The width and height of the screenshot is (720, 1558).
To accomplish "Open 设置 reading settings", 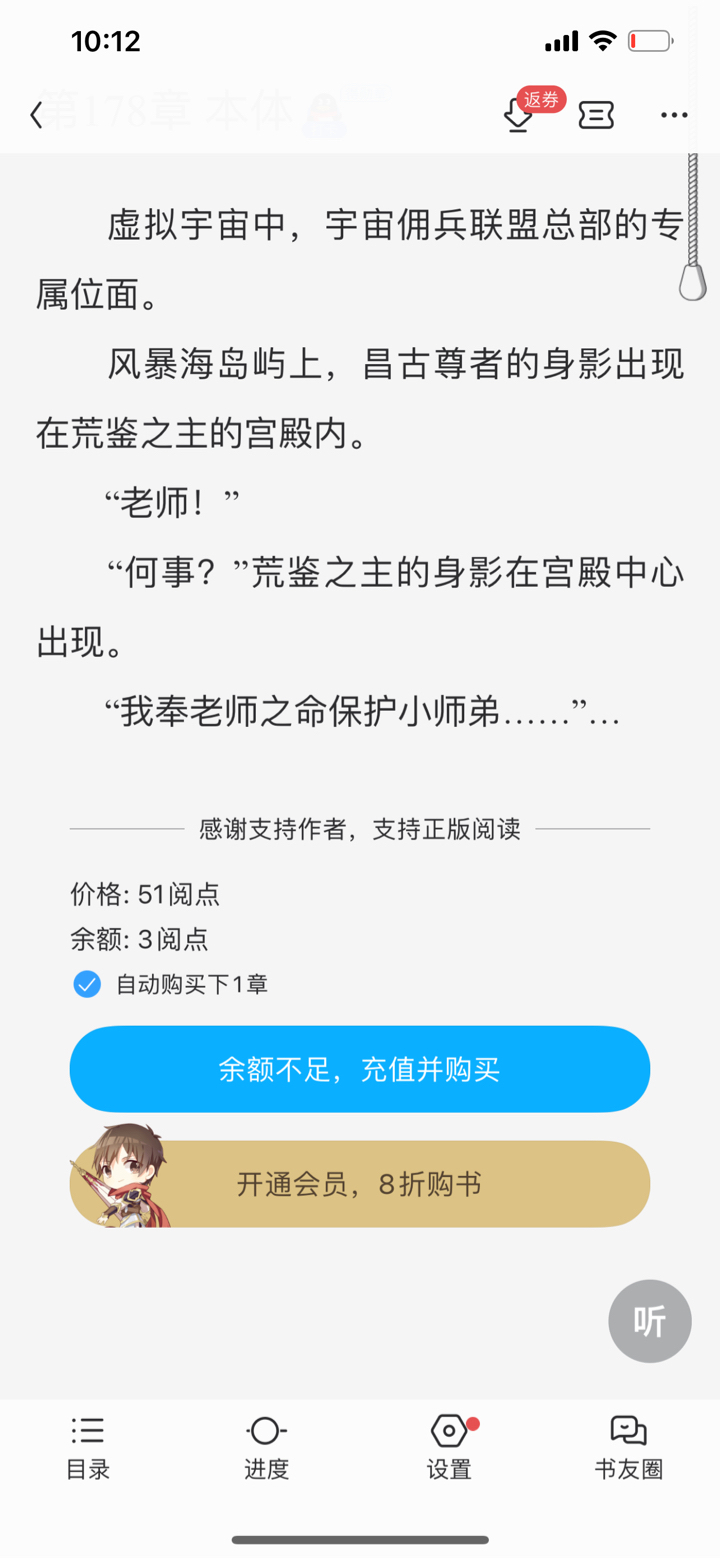I will pyautogui.click(x=449, y=1446).
